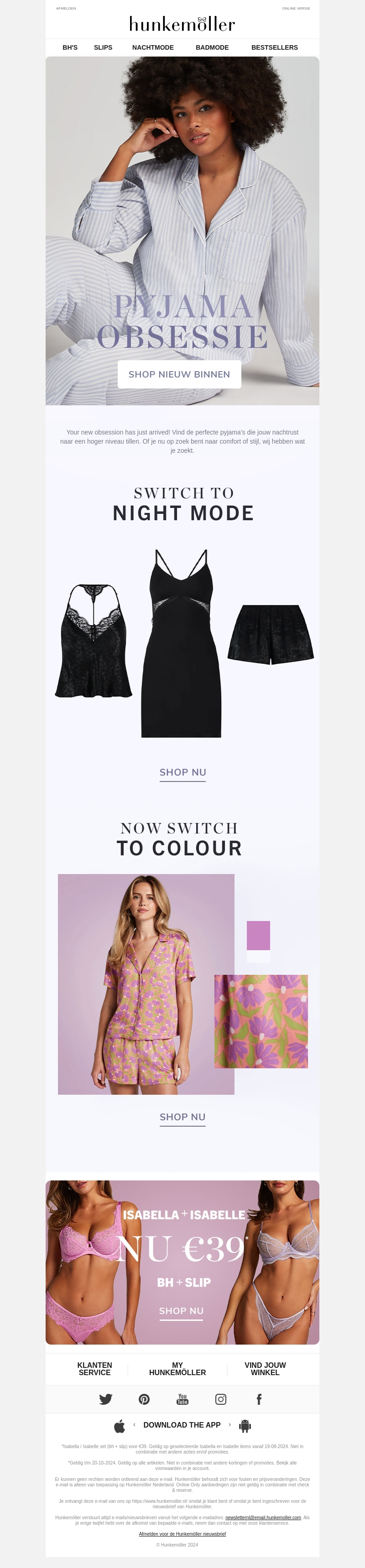Open the Pinterest icon

point(144,1399)
